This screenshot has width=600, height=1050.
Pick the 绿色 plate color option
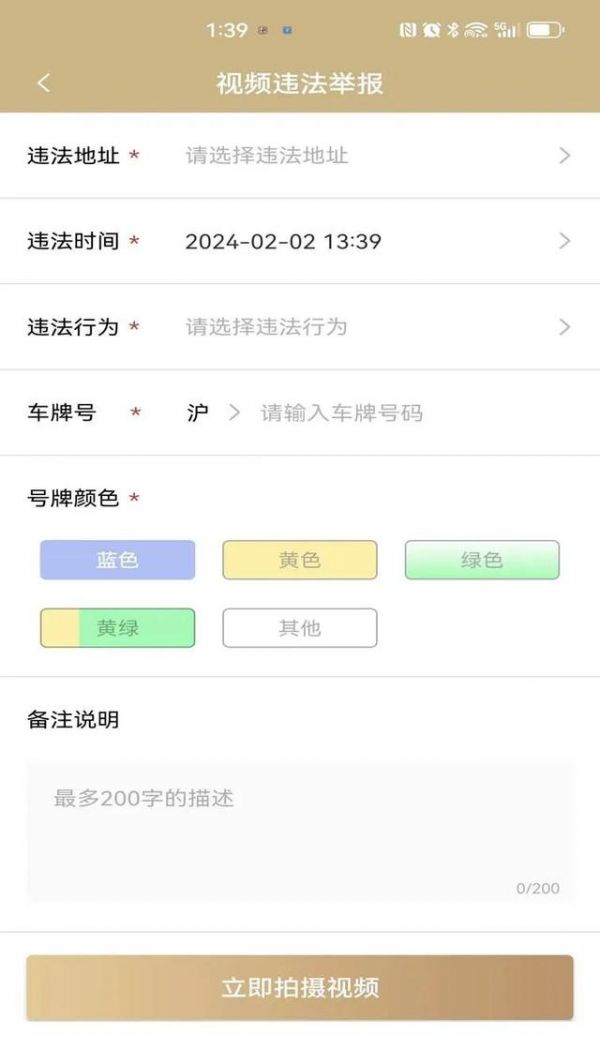pos(482,560)
